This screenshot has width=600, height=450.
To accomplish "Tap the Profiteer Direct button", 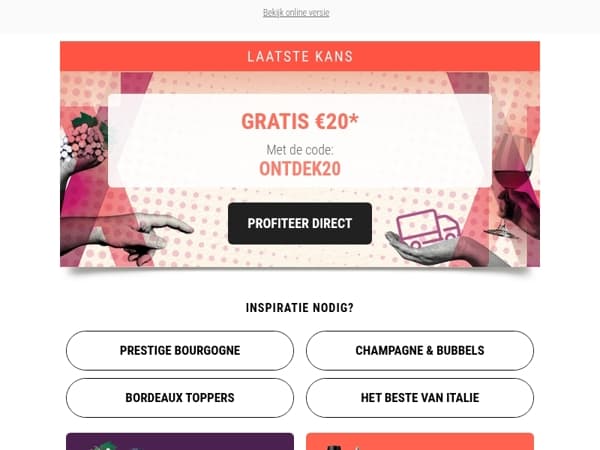I will 300,223.
